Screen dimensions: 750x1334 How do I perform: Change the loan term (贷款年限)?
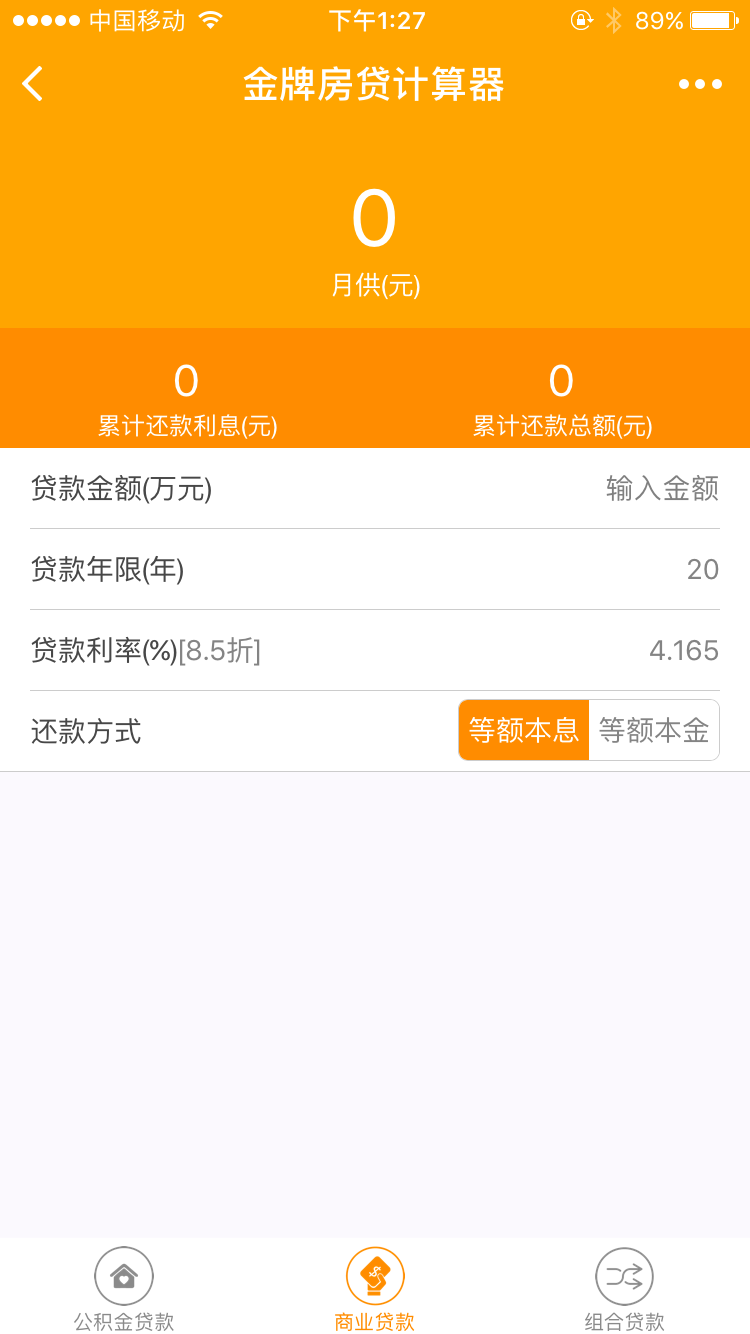click(702, 570)
